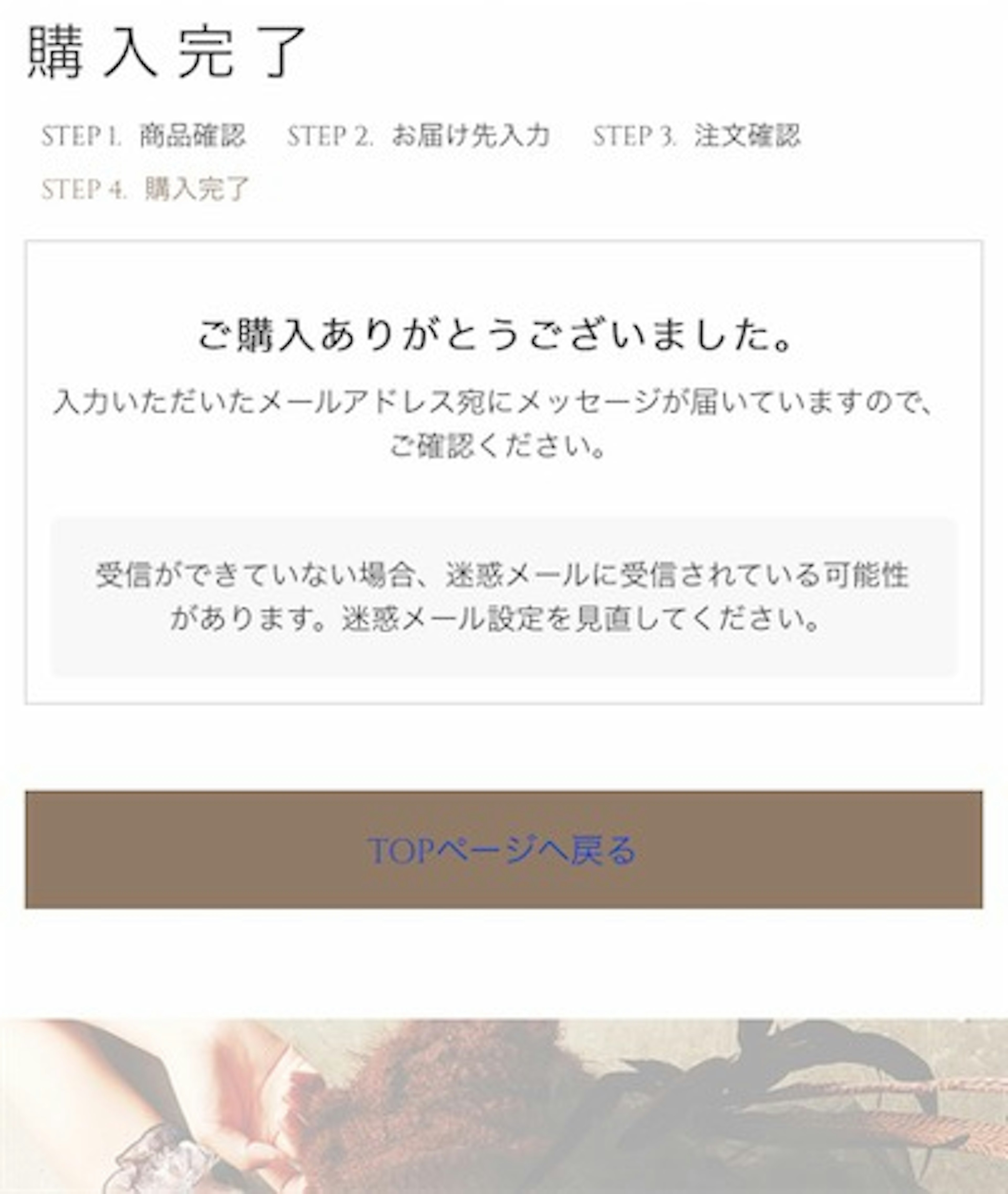1008x1194 pixels.
Task: Tap the TOPページへ戻る button
Action: tap(503, 850)
